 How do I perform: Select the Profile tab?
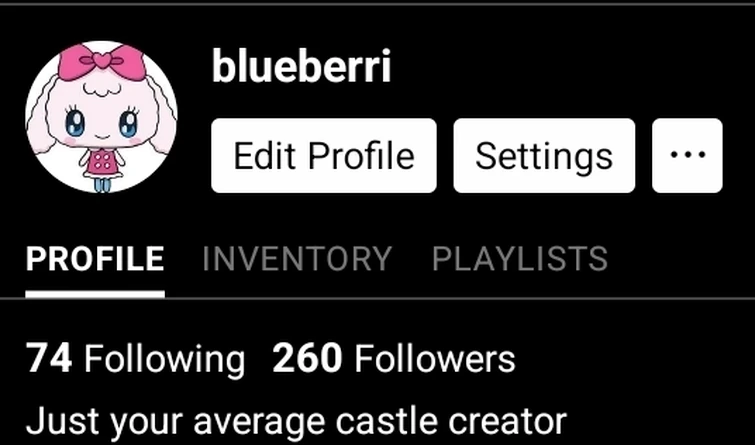(95, 259)
